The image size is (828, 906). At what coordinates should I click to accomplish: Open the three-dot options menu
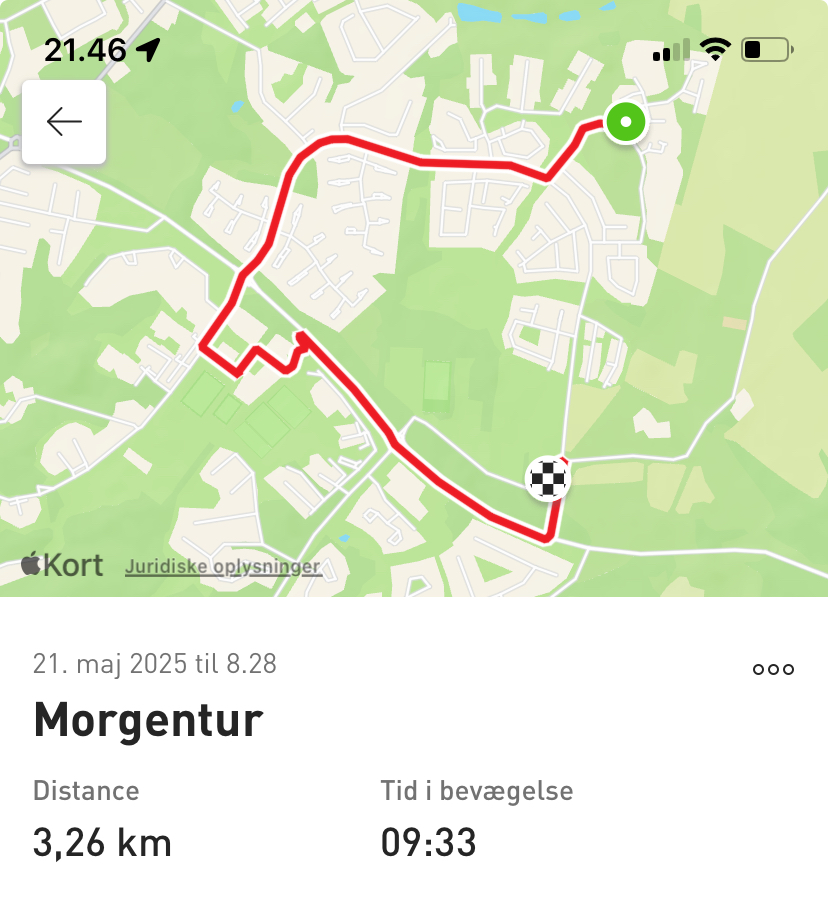(x=773, y=670)
